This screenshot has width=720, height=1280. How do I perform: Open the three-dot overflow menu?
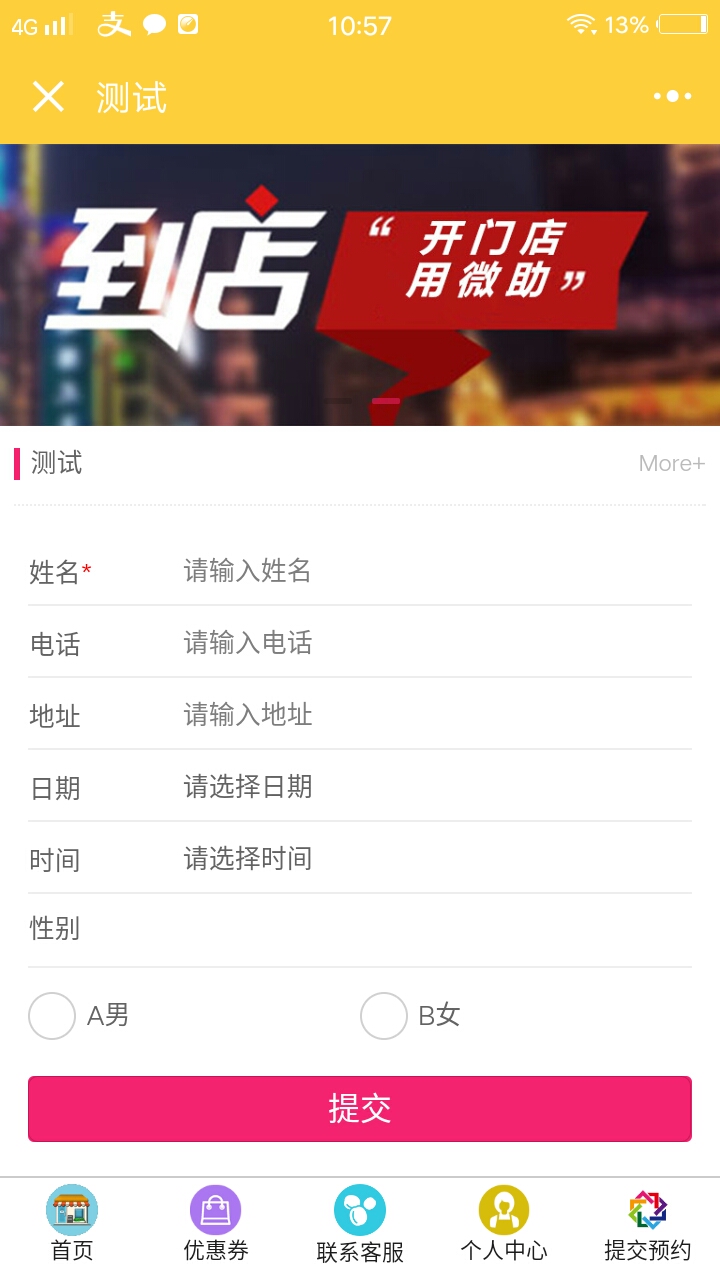[672, 97]
